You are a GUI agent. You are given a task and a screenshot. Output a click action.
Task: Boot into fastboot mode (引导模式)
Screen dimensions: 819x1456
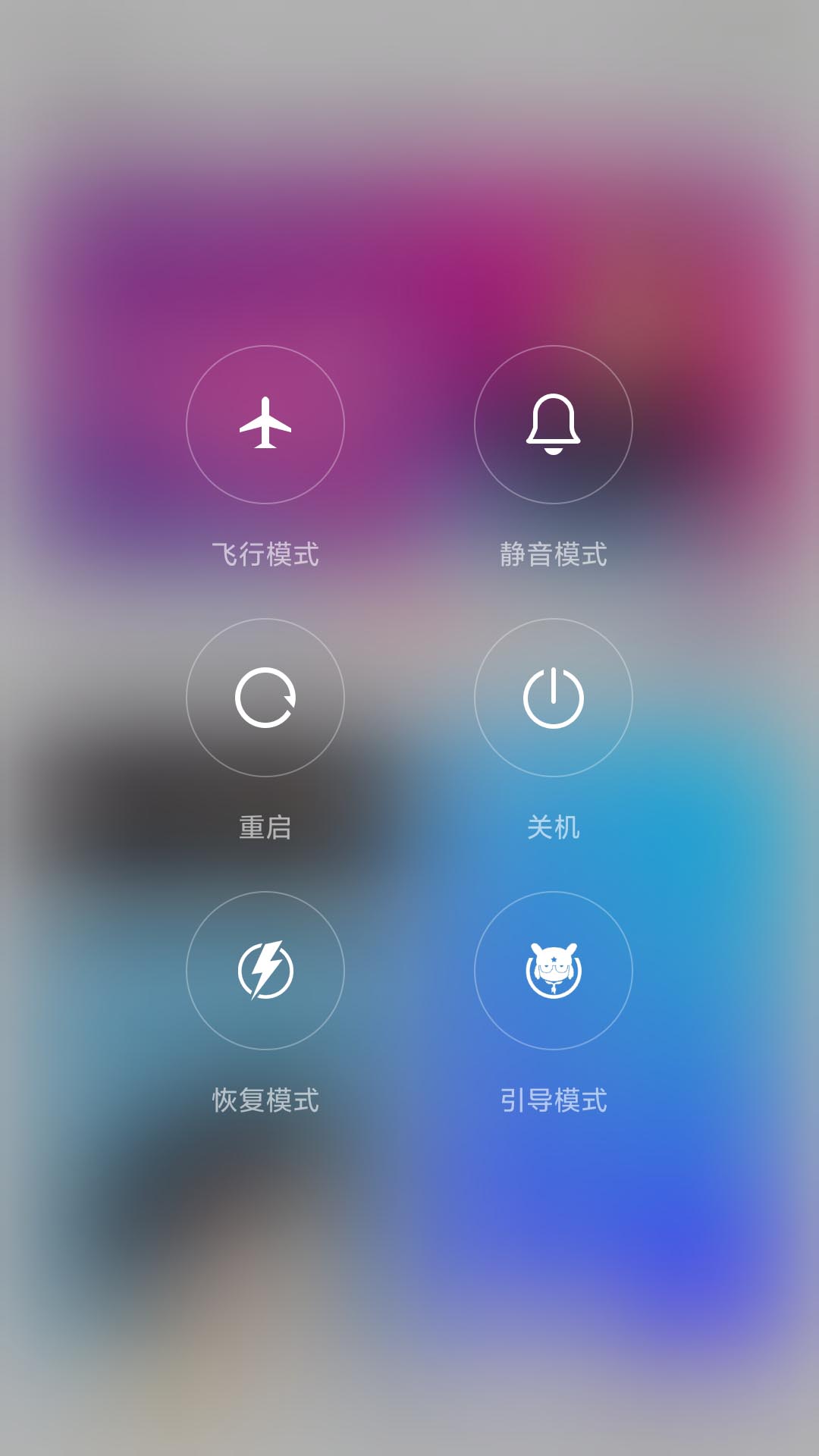tap(554, 971)
